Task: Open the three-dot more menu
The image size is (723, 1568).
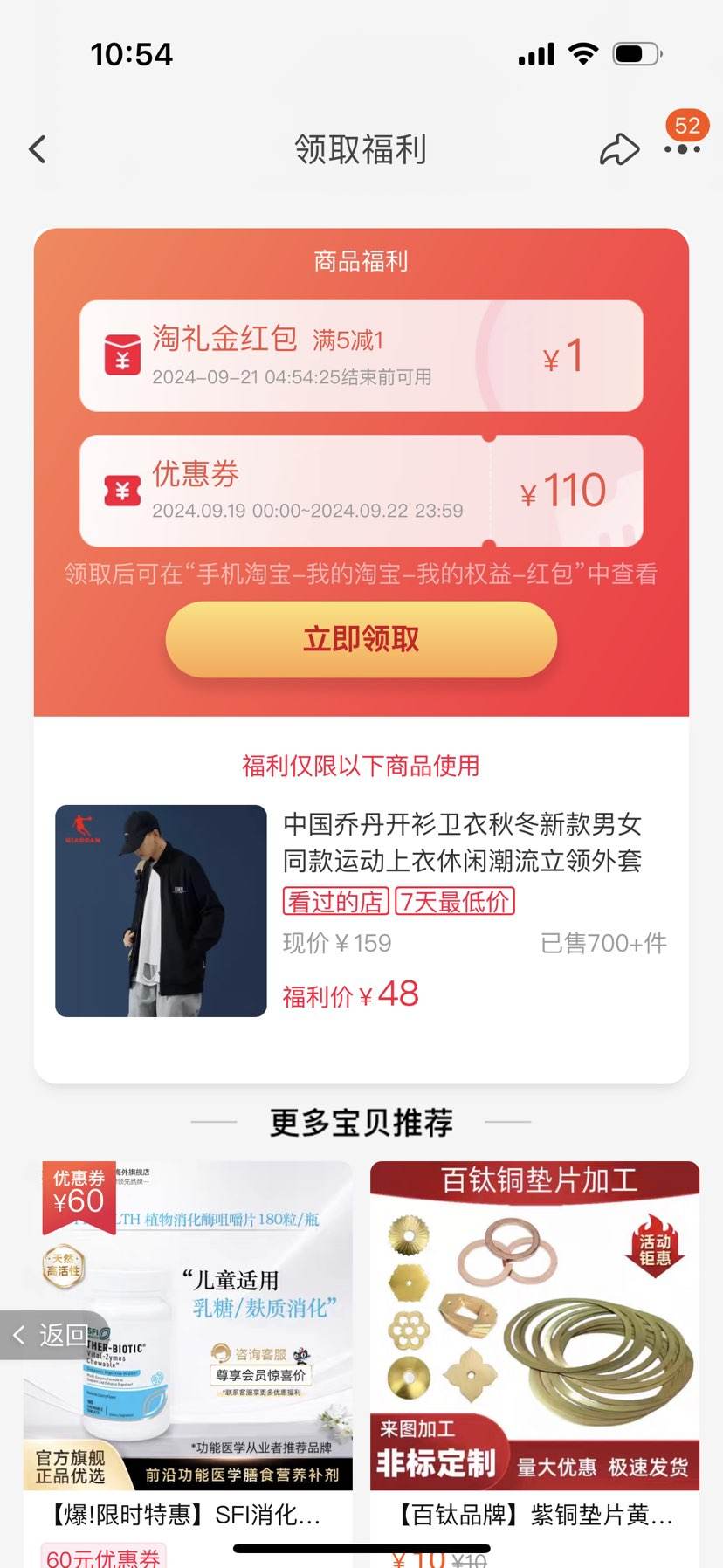Action: pos(682,149)
